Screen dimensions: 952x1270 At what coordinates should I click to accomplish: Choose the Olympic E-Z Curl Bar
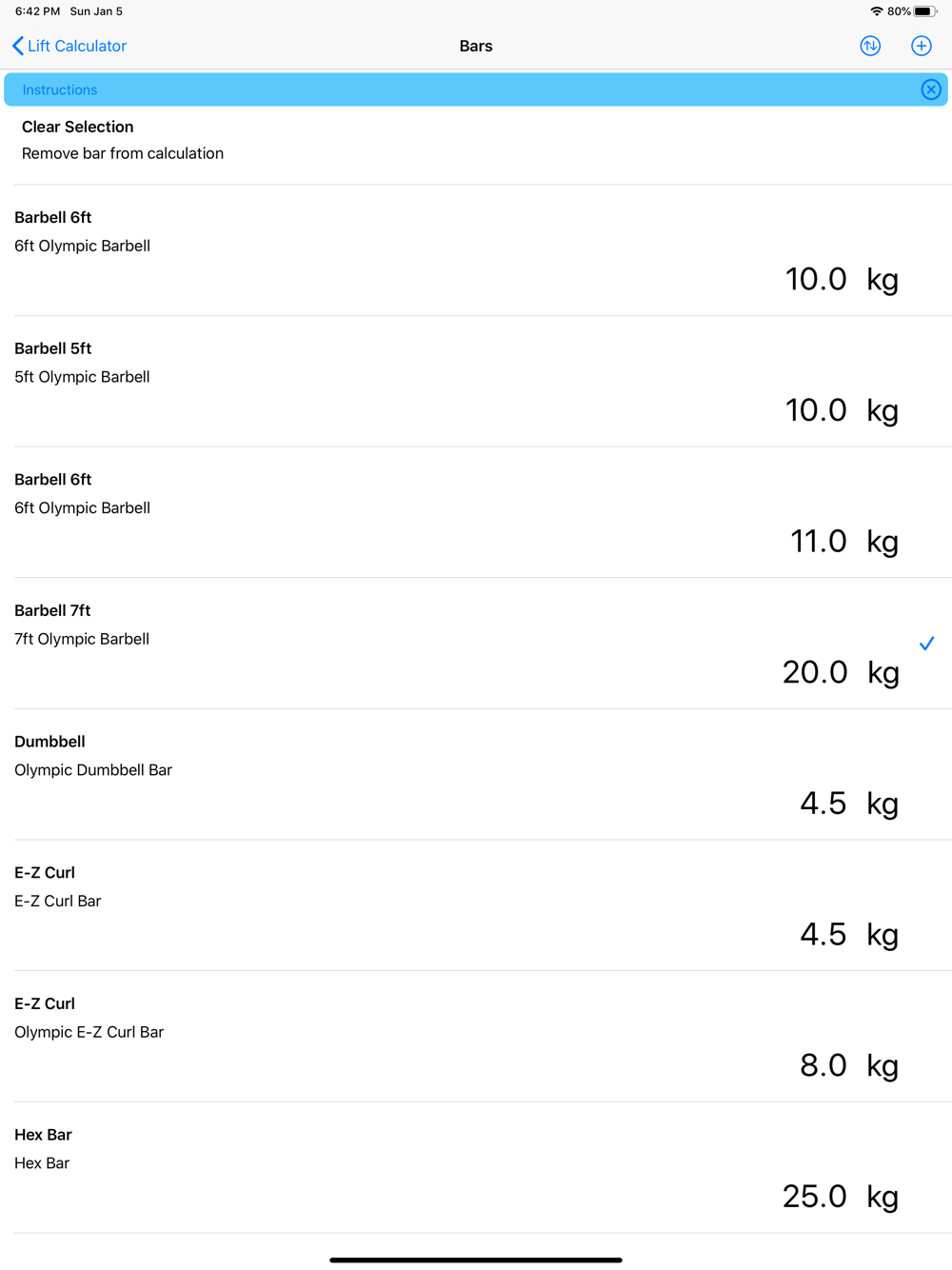tap(476, 1037)
